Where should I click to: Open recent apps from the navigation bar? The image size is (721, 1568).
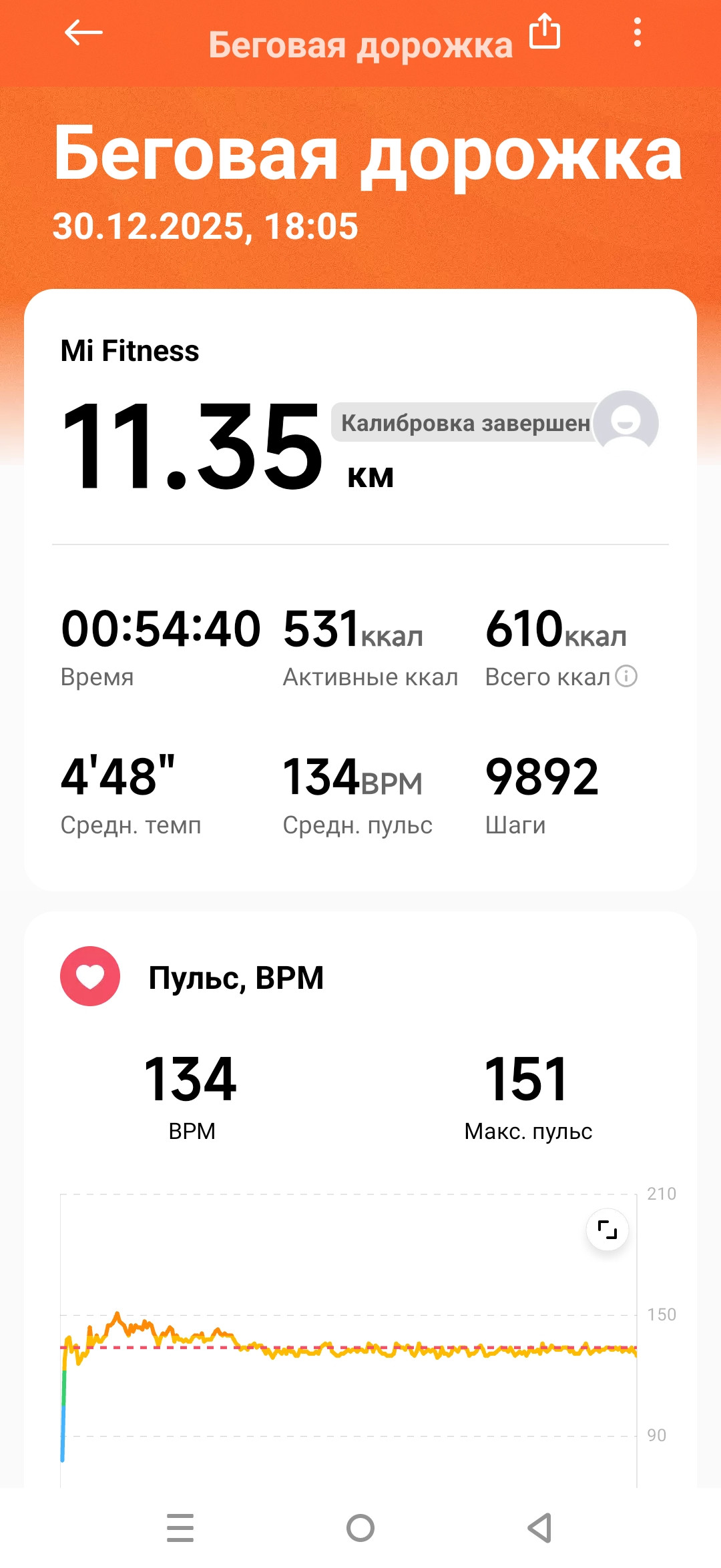click(180, 1528)
